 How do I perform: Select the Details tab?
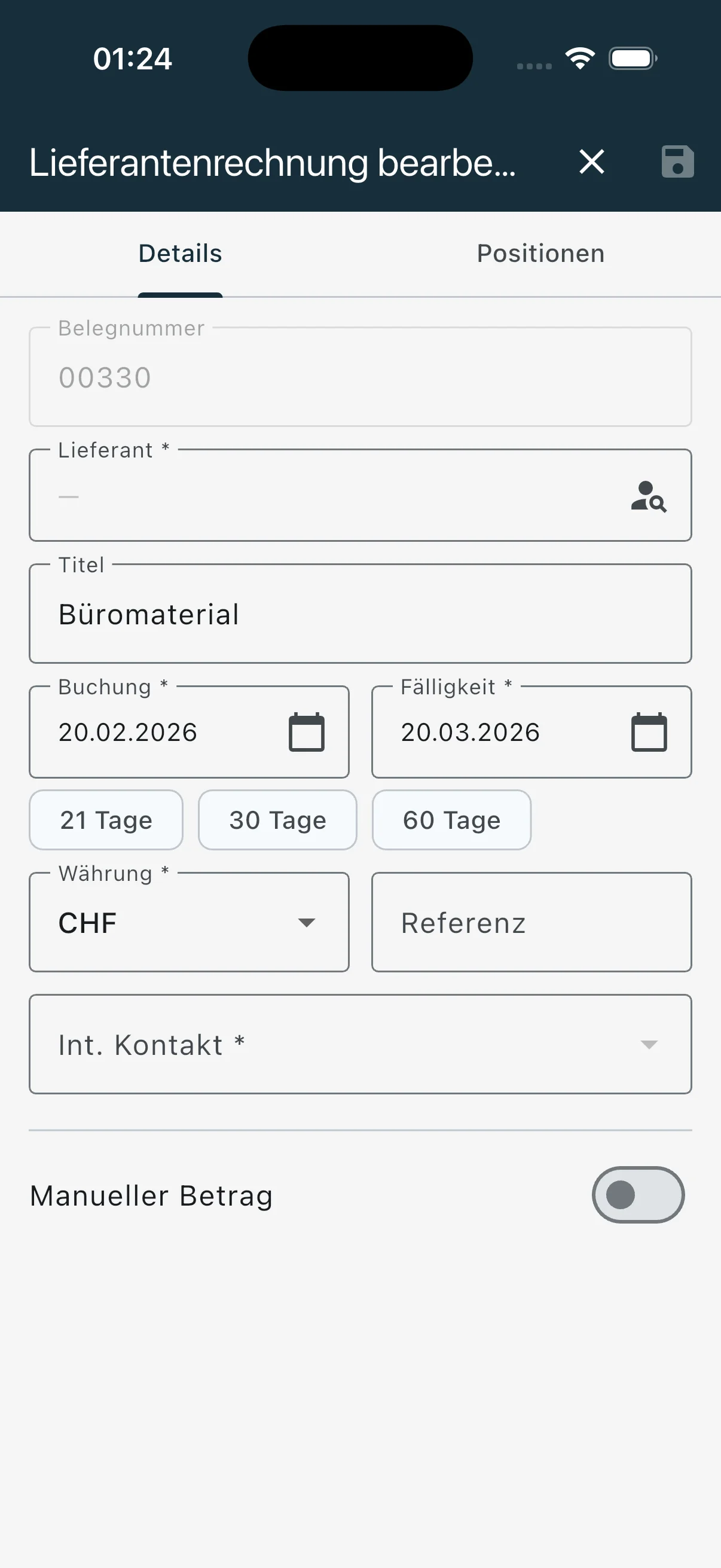(179, 252)
